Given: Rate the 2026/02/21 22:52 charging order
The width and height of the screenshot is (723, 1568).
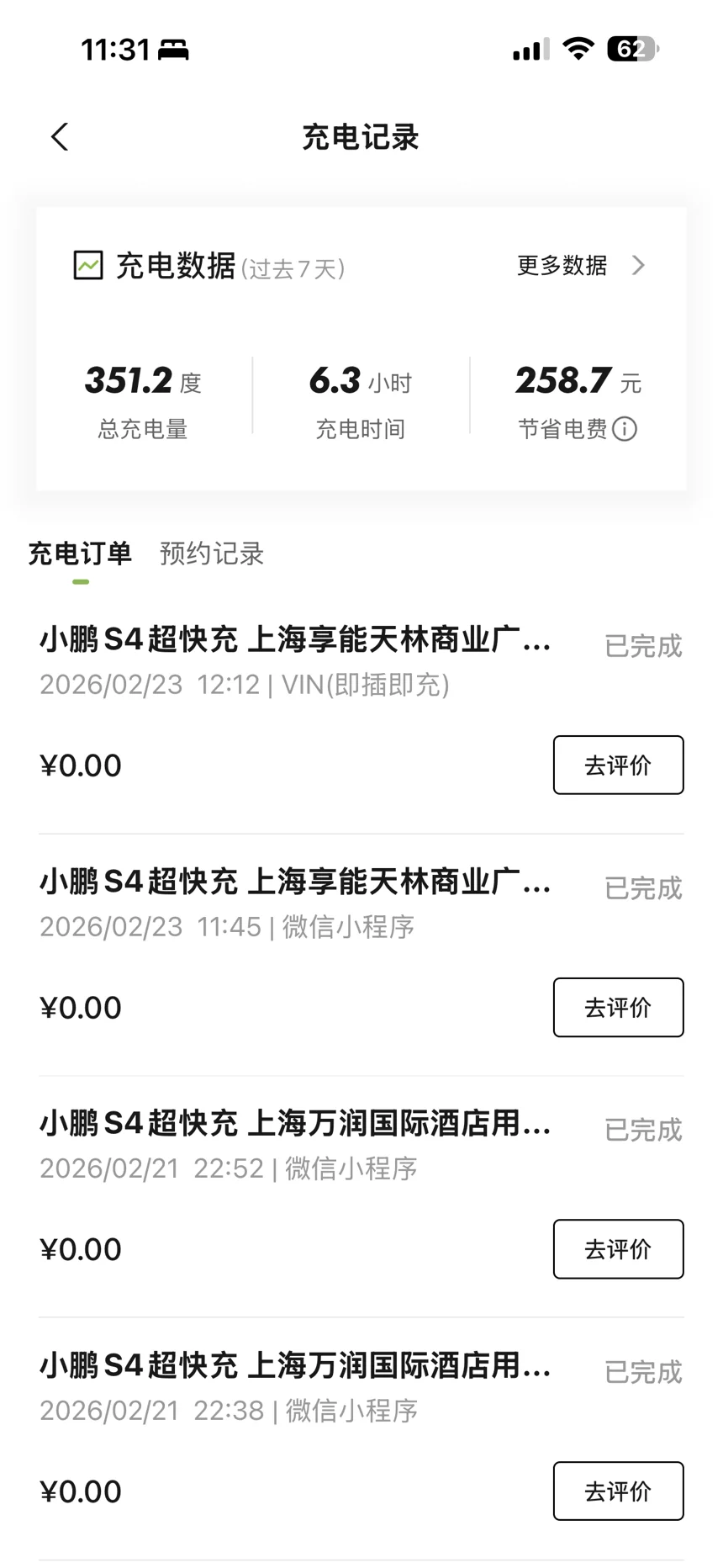Looking at the screenshot, I should [x=618, y=1249].
